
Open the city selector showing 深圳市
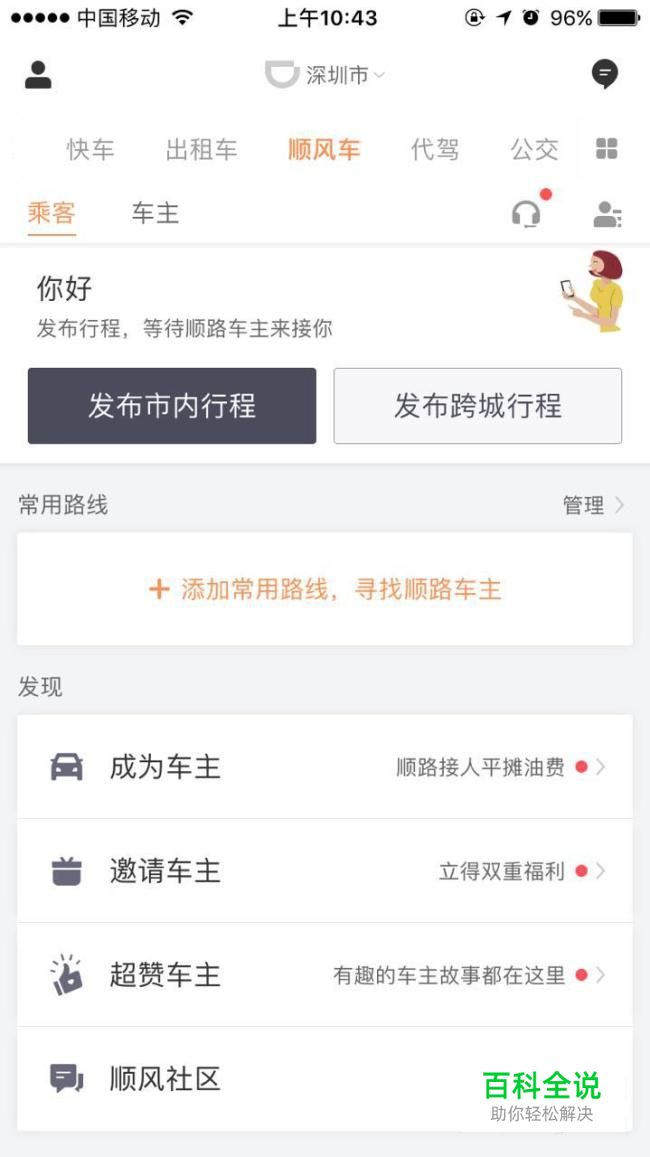[x=327, y=75]
